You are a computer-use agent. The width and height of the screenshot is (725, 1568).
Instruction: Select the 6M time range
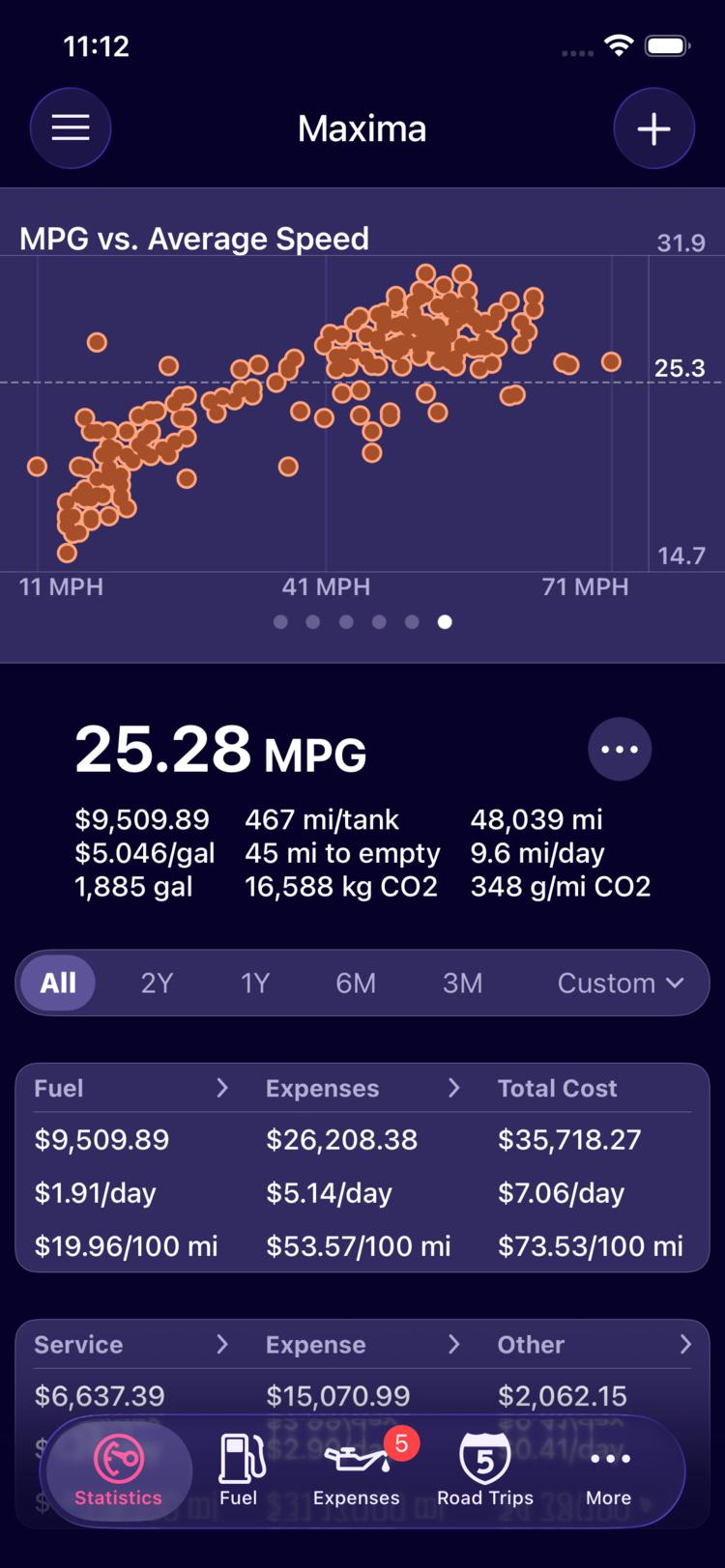pyautogui.click(x=356, y=983)
